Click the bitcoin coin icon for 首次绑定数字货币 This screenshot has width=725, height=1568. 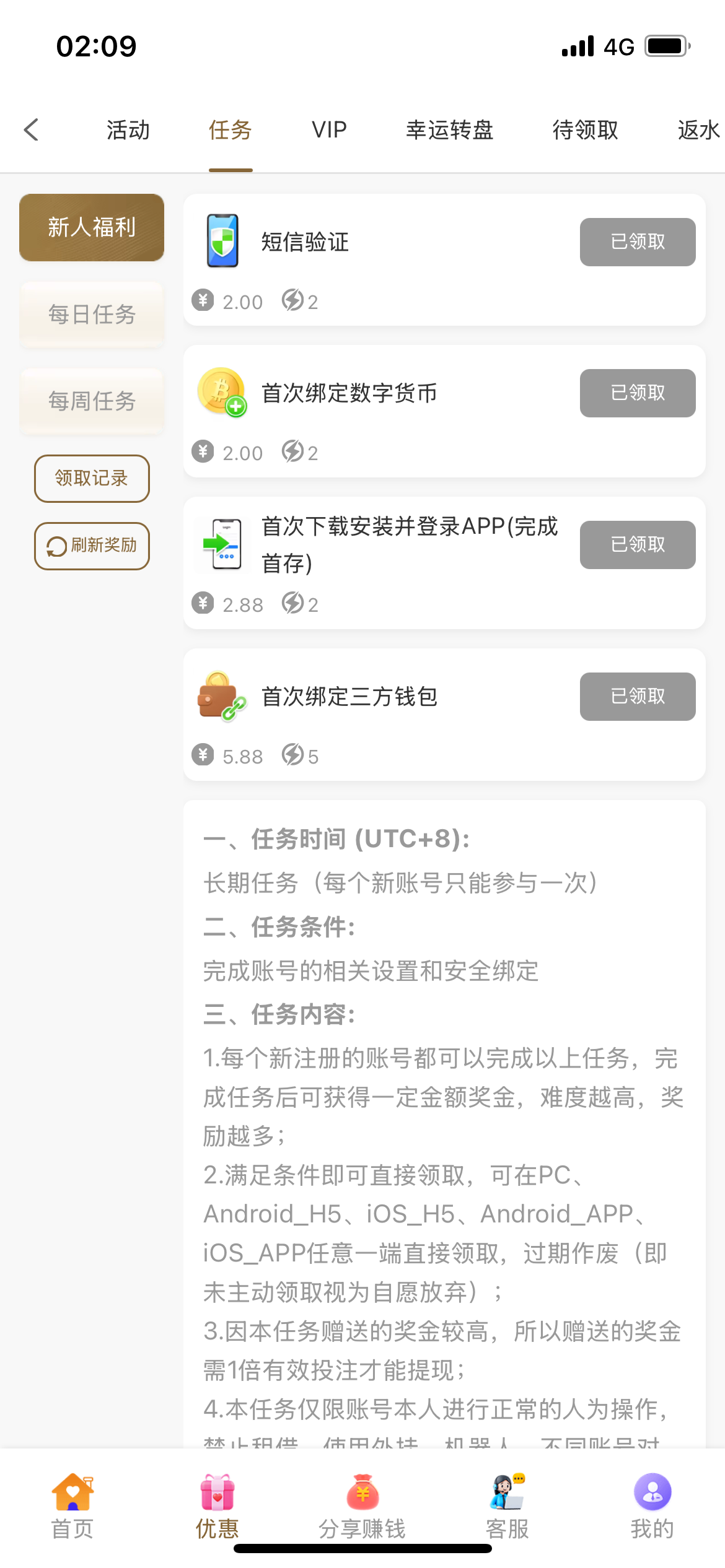click(223, 393)
